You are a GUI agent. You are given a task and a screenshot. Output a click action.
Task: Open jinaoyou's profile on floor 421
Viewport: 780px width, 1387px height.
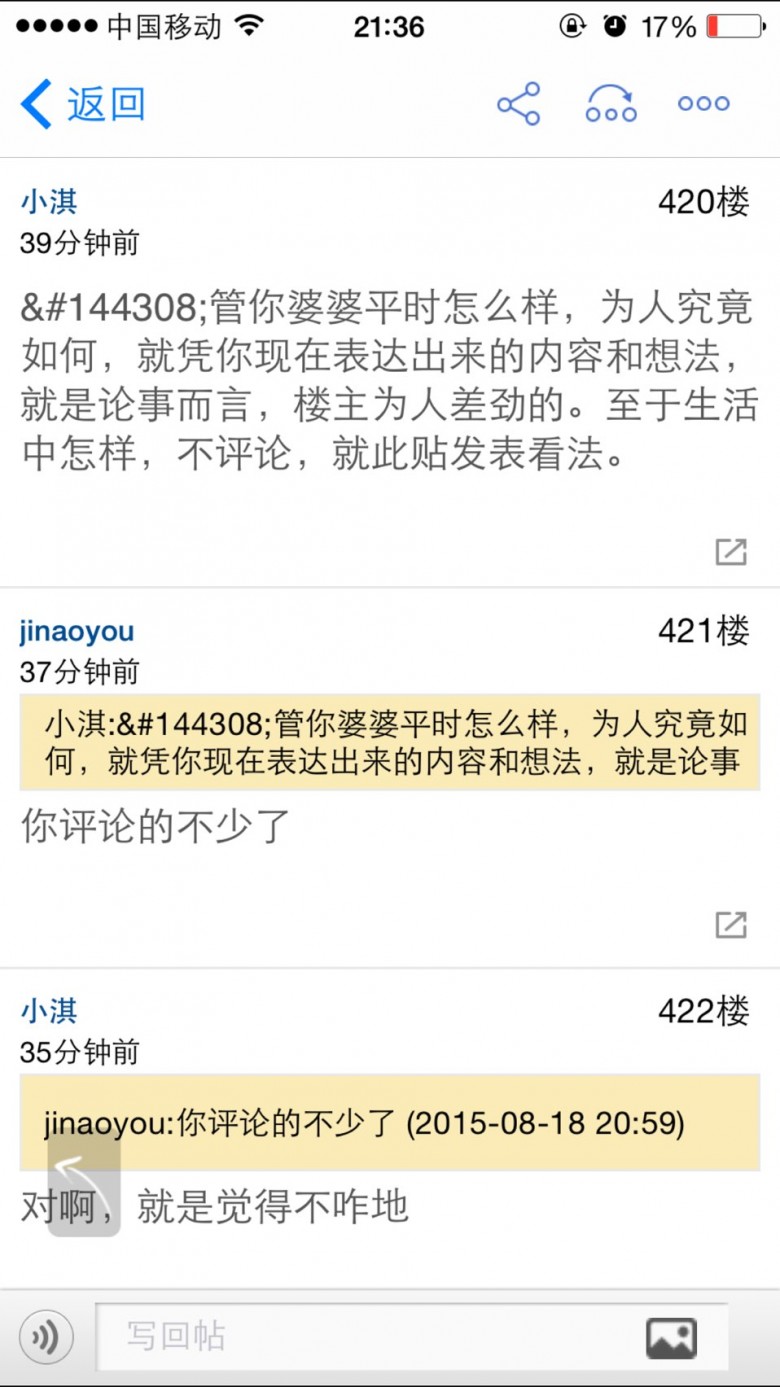tap(76, 632)
